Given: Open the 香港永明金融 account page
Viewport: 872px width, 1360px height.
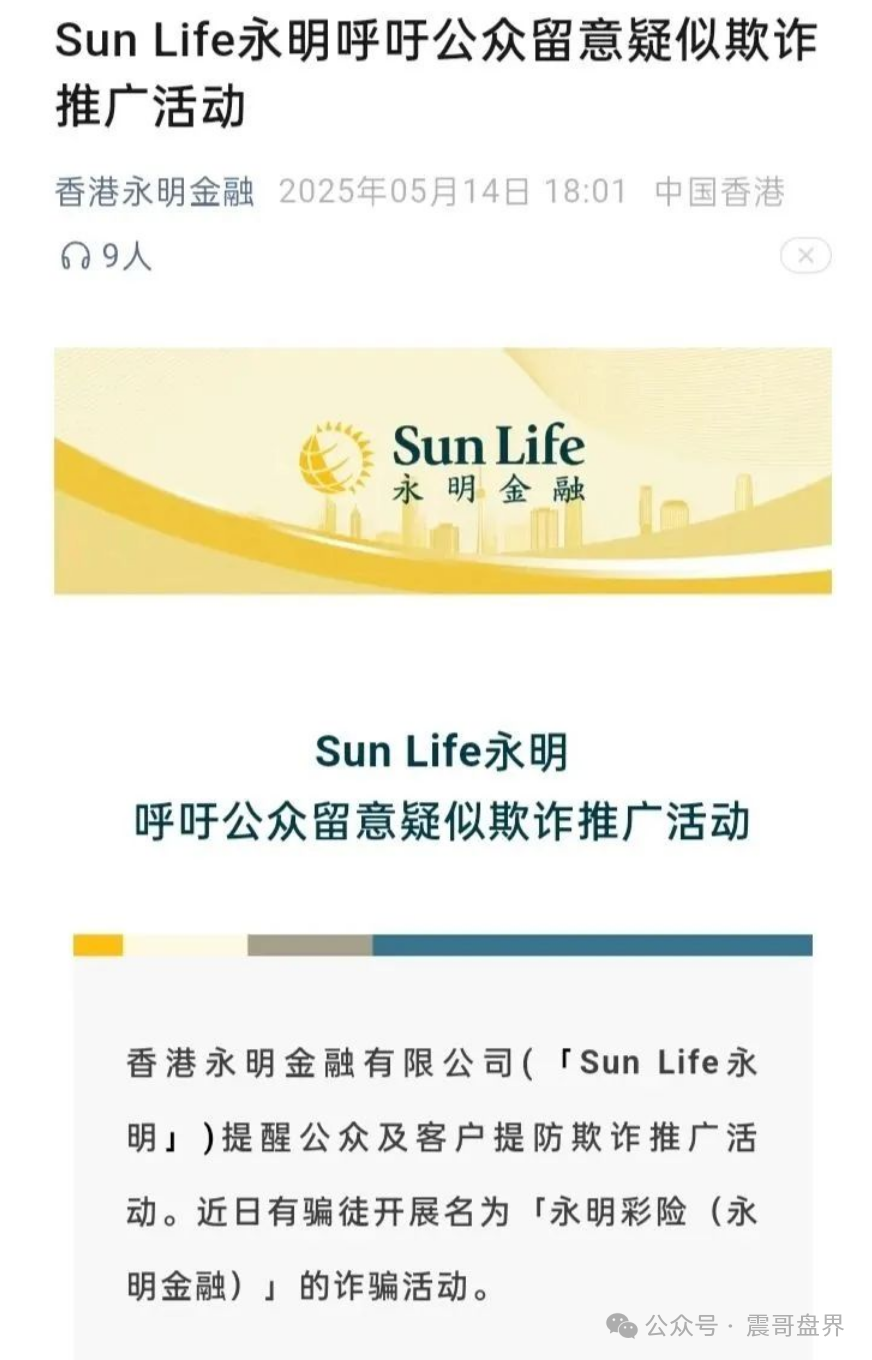Looking at the screenshot, I should (x=155, y=192).
